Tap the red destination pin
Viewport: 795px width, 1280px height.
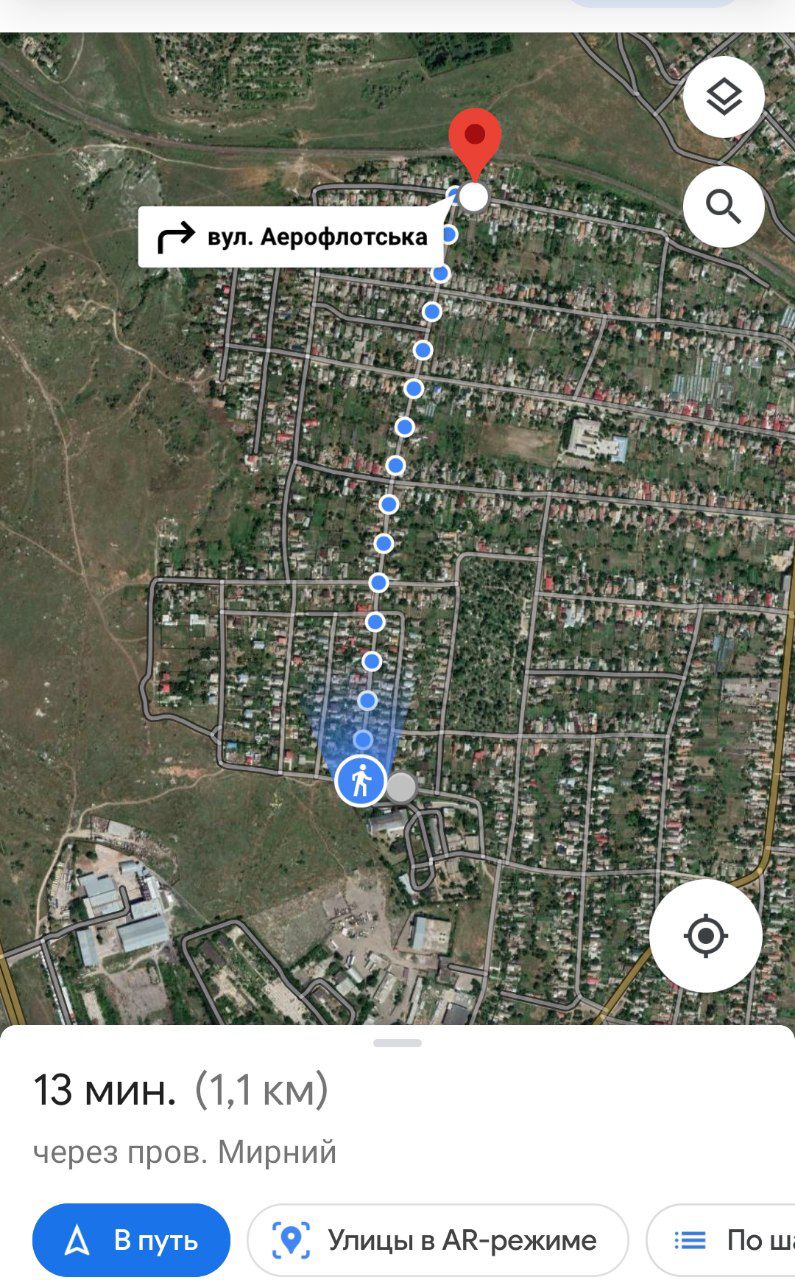pyautogui.click(x=474, y=147)
